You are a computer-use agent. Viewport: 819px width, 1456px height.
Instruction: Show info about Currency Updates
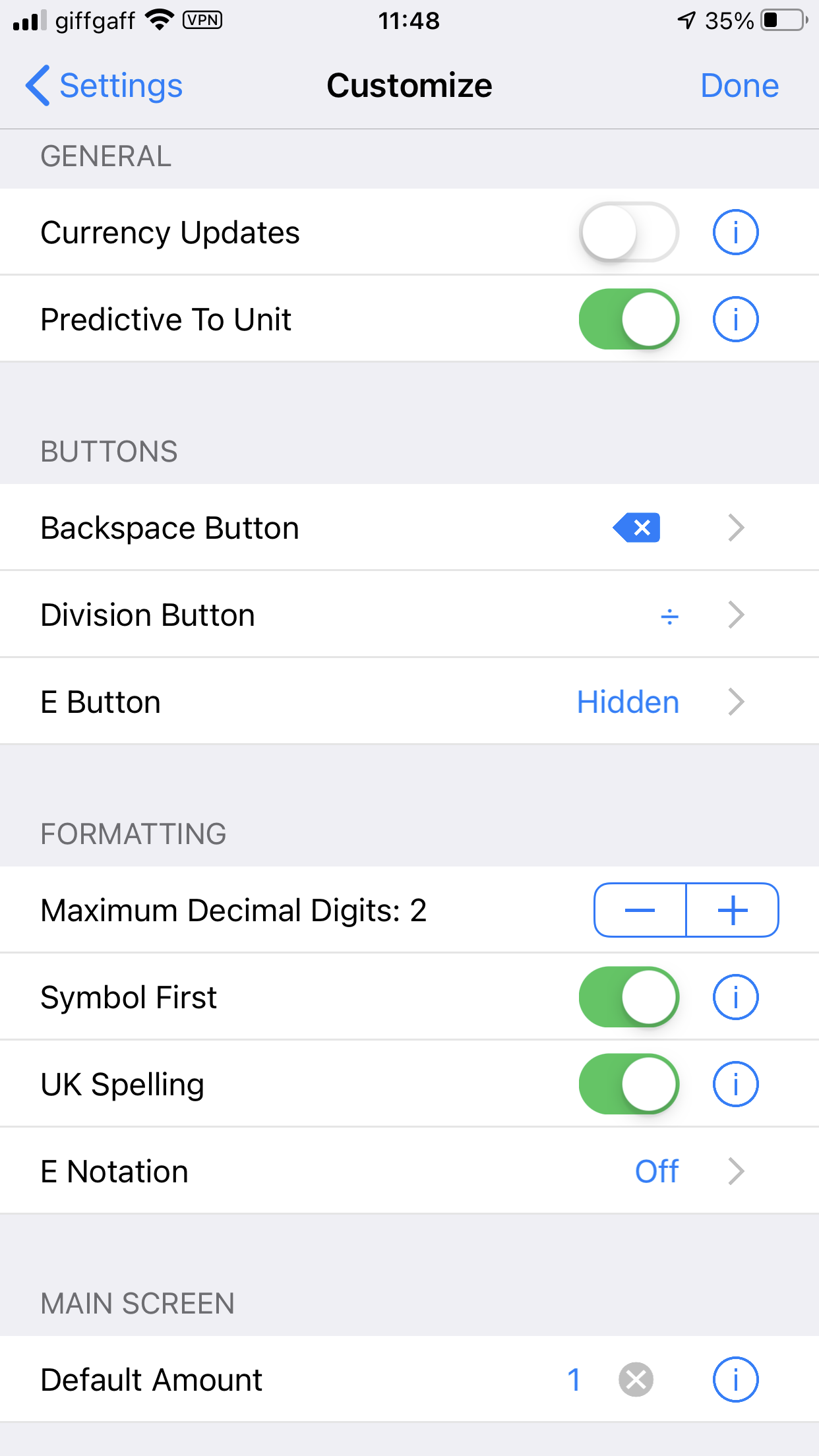(735, 232)
